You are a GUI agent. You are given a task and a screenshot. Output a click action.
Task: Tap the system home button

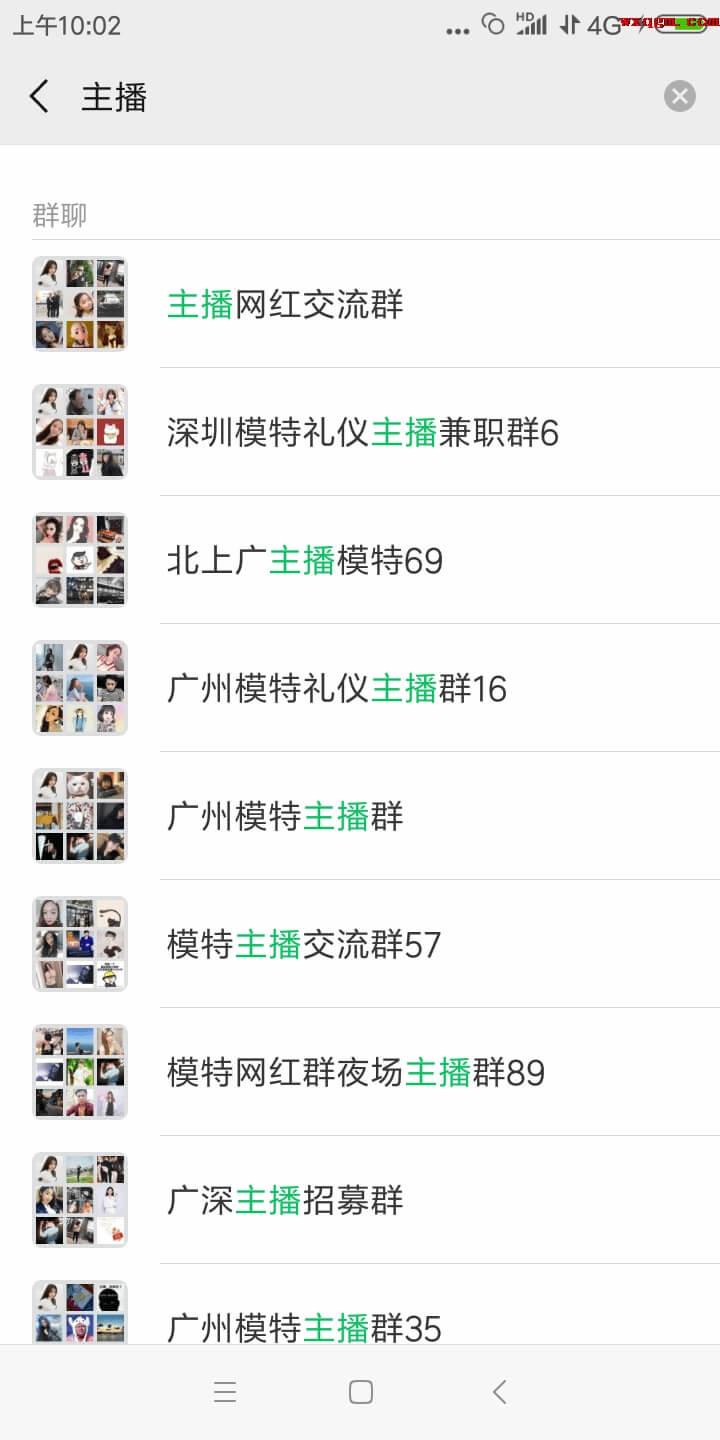[x=361, y=1392]
